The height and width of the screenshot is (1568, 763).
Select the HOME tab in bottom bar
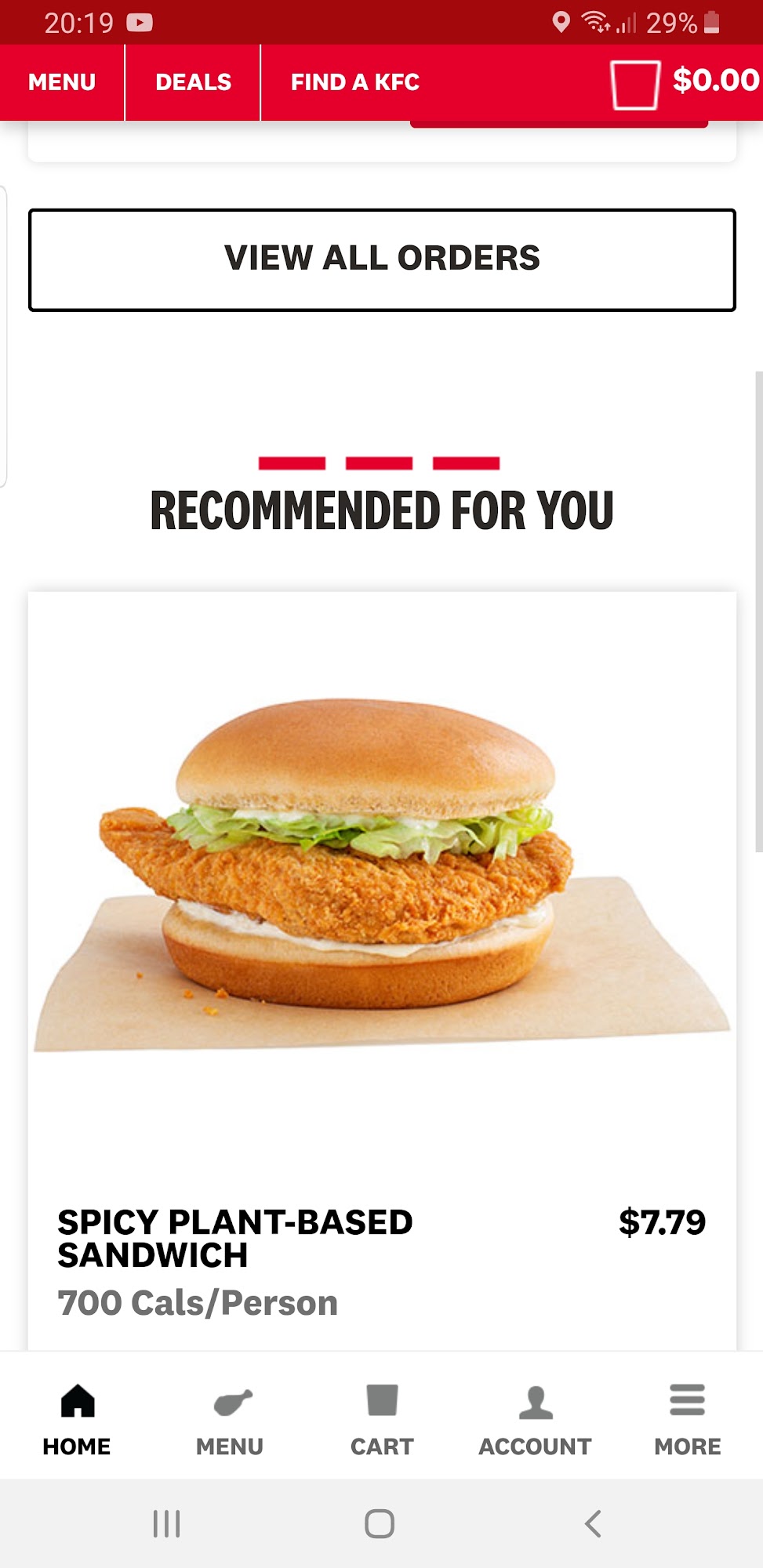76,1445
